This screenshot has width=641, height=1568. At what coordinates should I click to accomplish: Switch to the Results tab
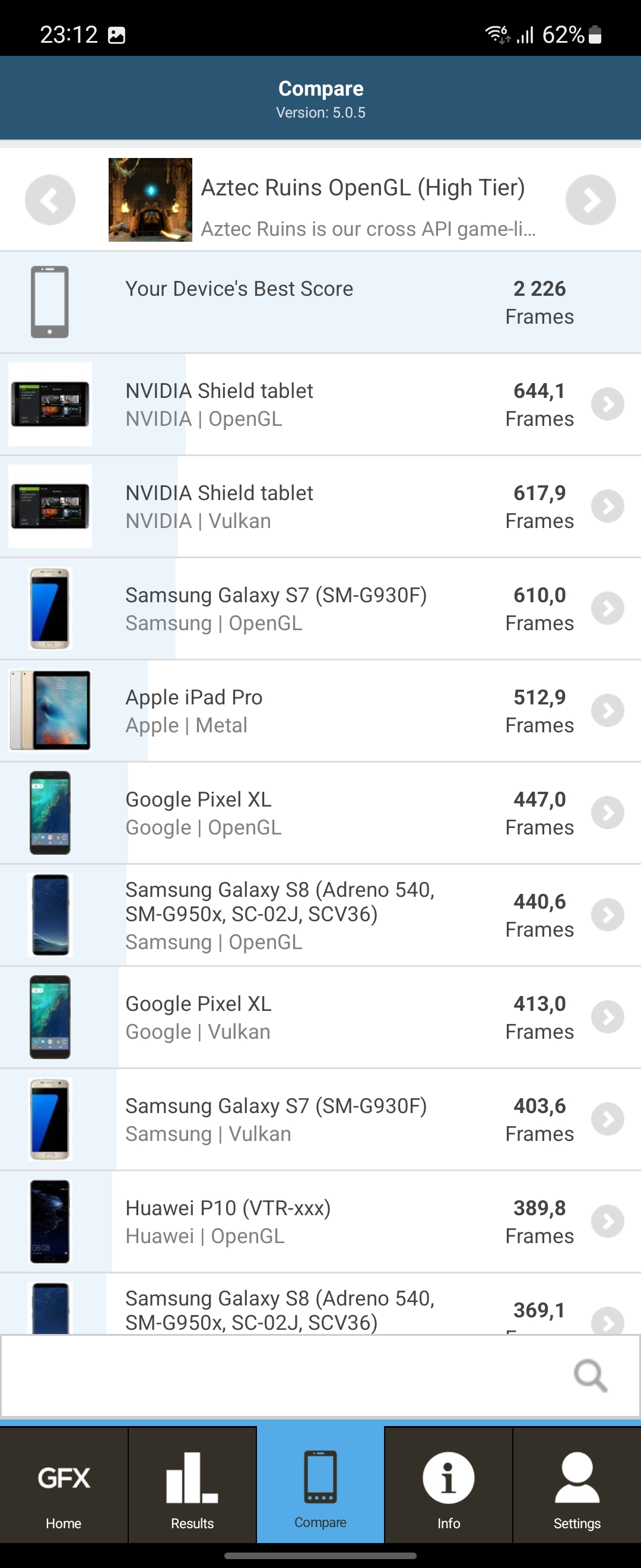(192, 1485)
